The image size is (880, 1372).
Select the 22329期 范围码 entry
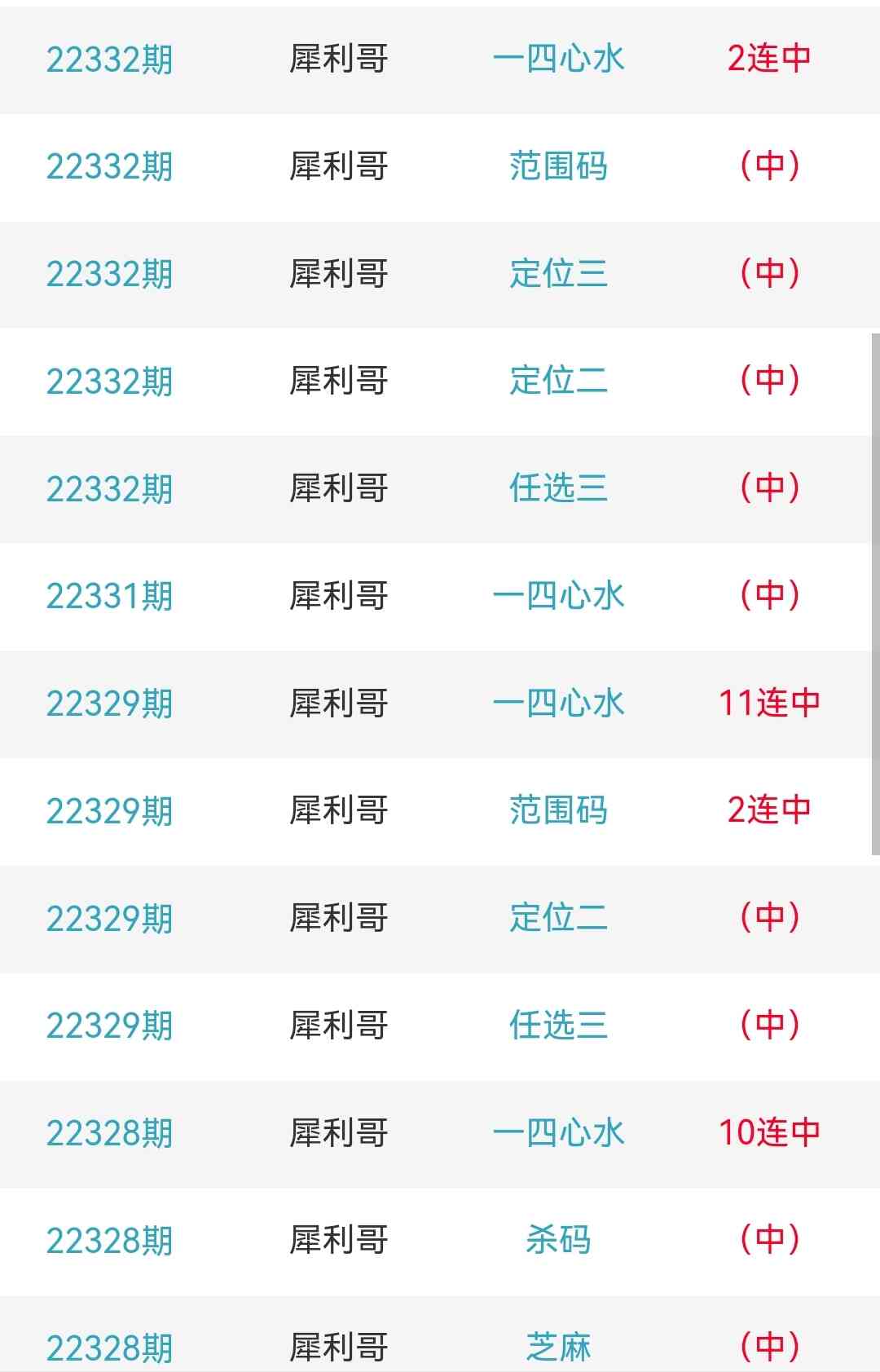(558, 810)
